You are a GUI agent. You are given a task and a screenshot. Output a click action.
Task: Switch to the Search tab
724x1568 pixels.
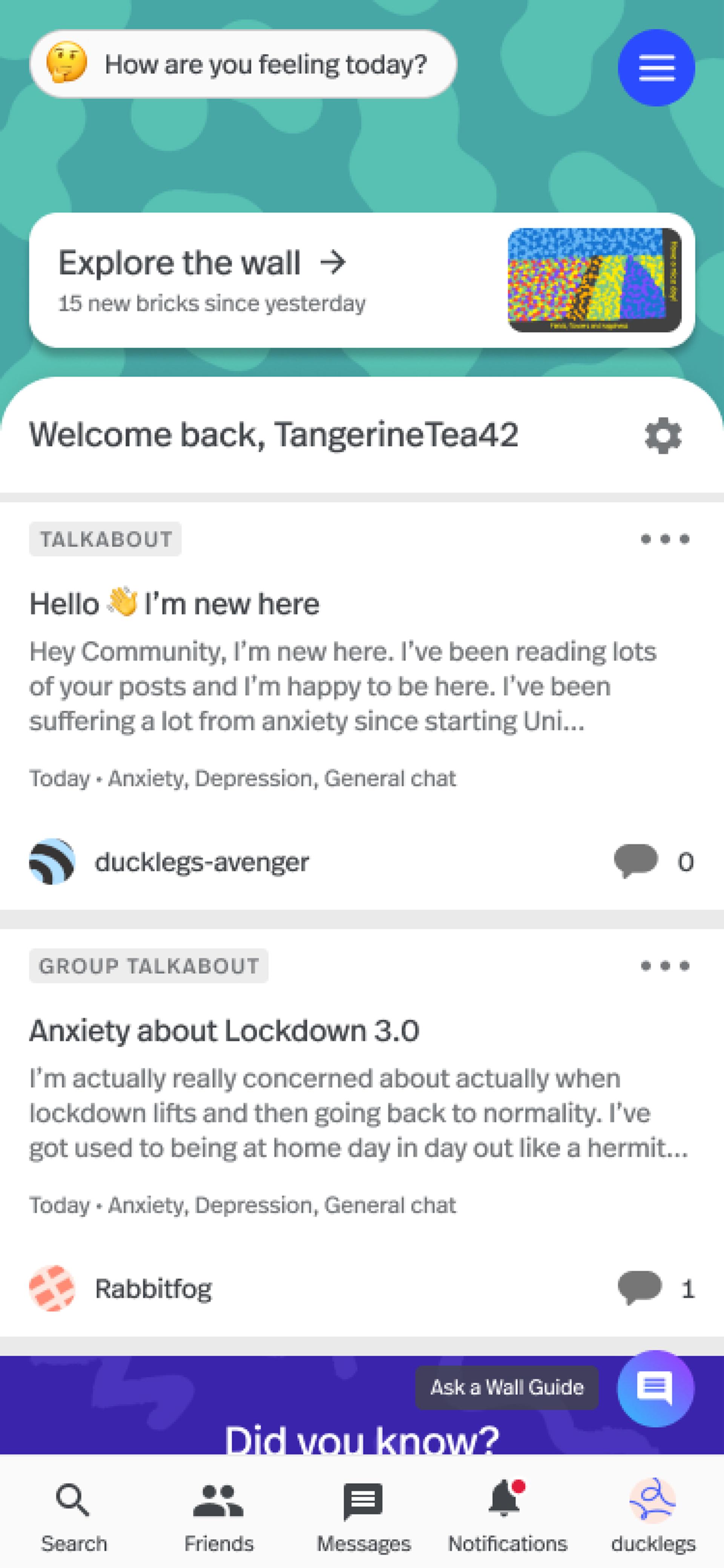tap(74, 1516)
